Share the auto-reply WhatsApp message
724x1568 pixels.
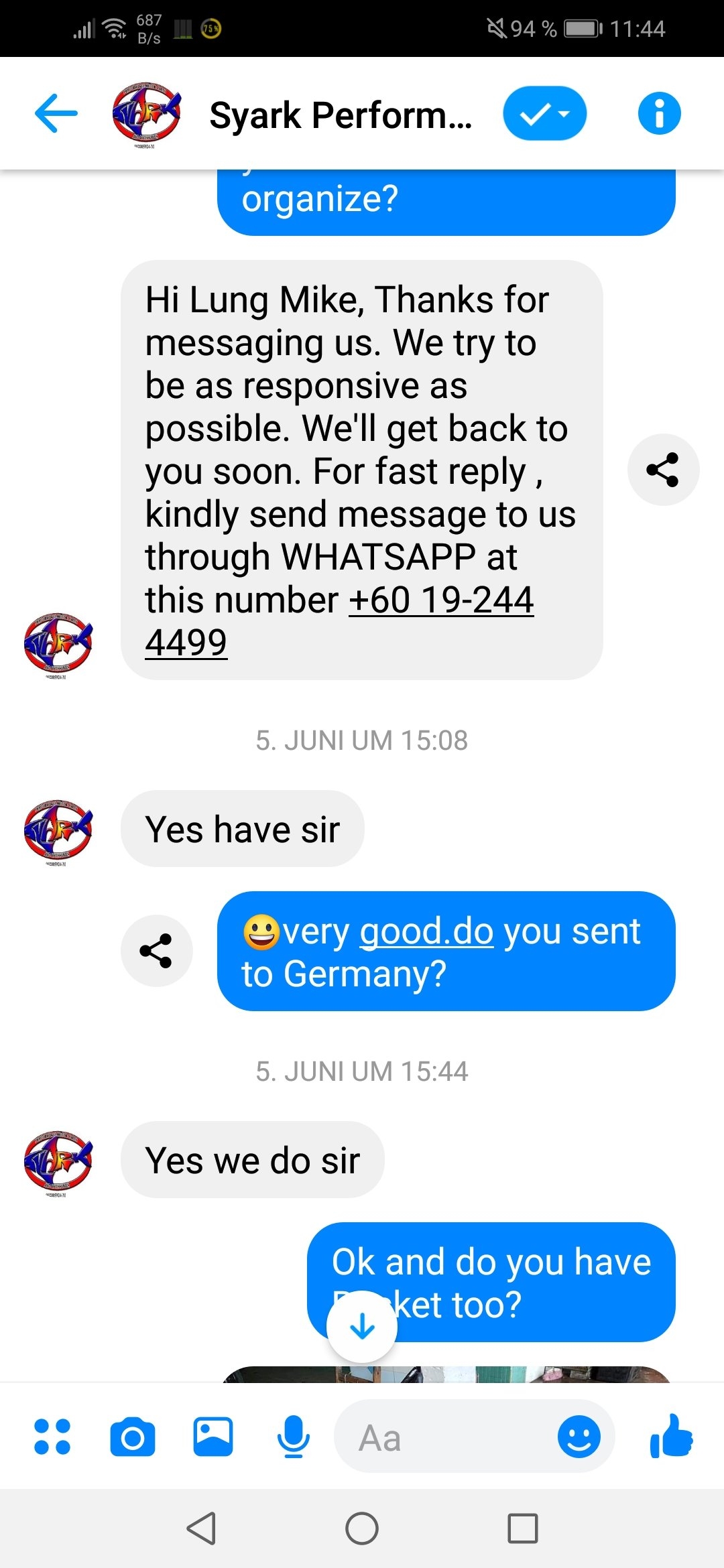(663, 470)
